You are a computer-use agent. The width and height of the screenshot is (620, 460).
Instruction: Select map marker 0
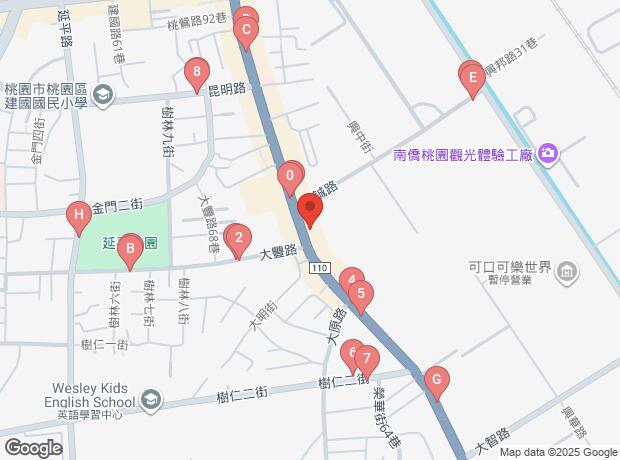290,176
